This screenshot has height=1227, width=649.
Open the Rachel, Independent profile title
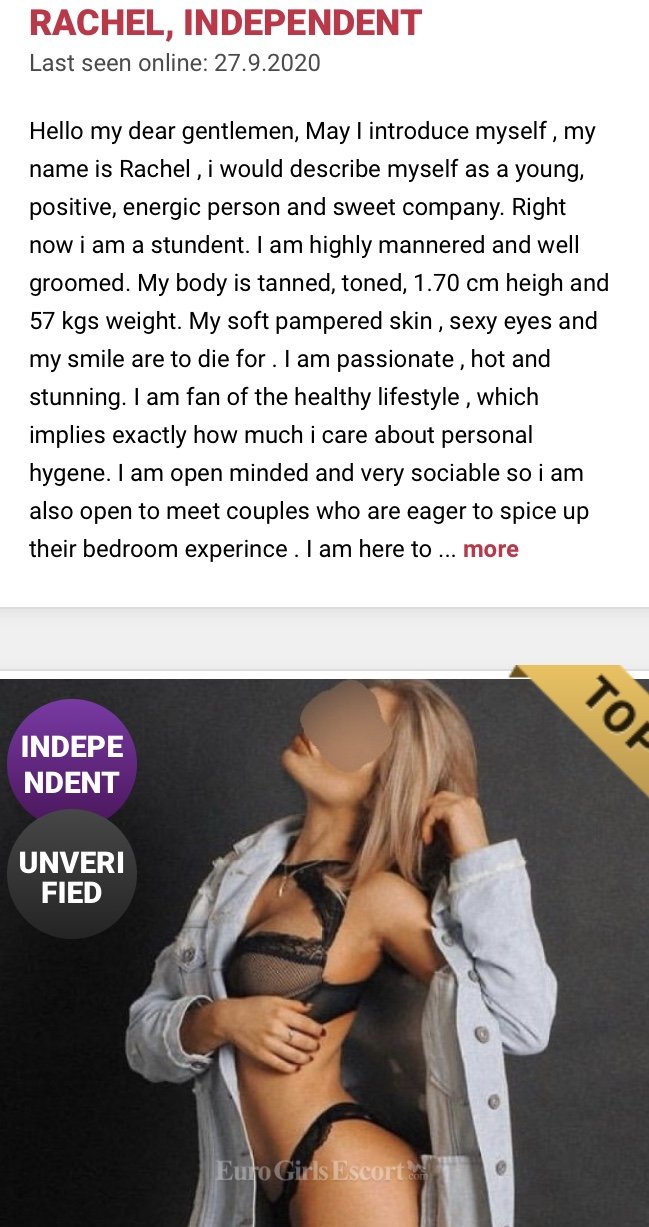click(x=226, y=21)
